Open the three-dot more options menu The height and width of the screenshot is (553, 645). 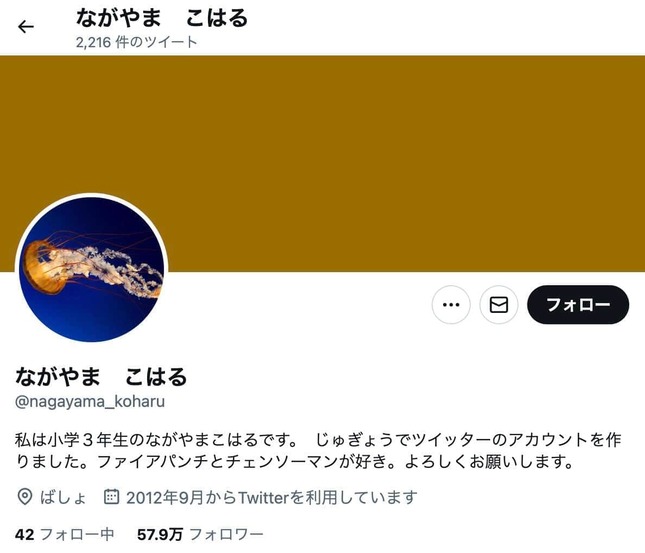(x=451, y=305)
